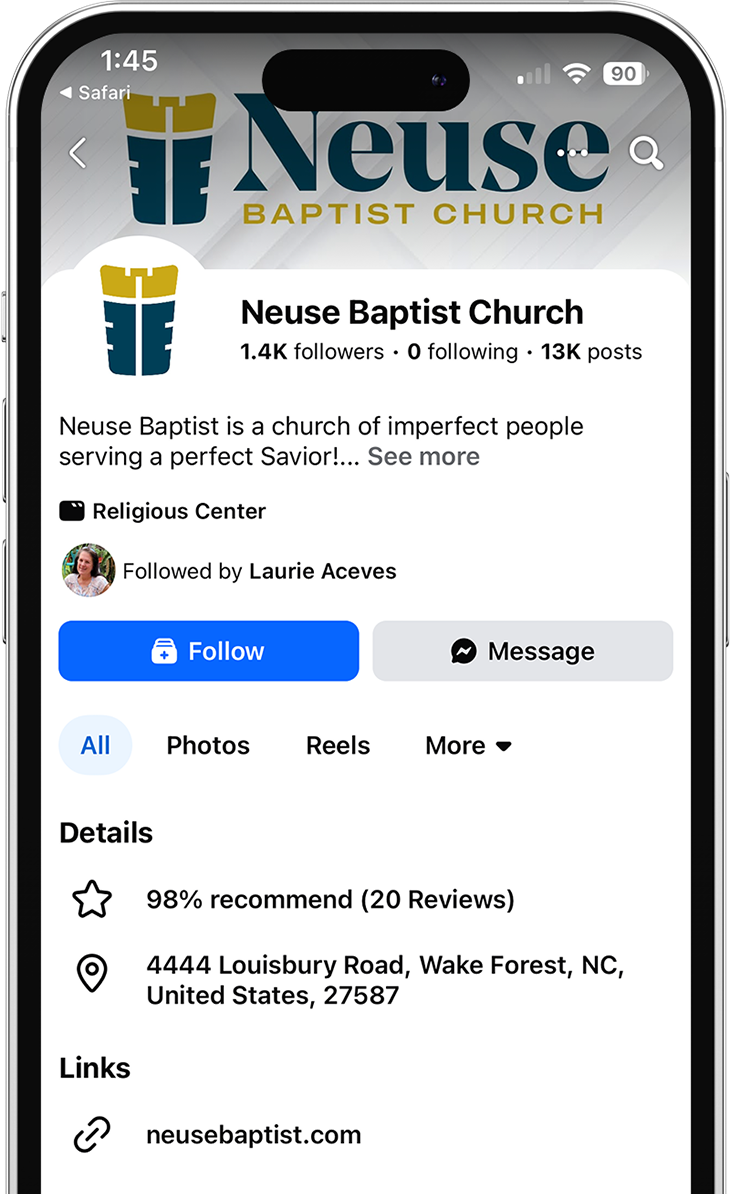Click the search icon in top bar
Viewport: 730px width, 1194px height.
[646, 153]
